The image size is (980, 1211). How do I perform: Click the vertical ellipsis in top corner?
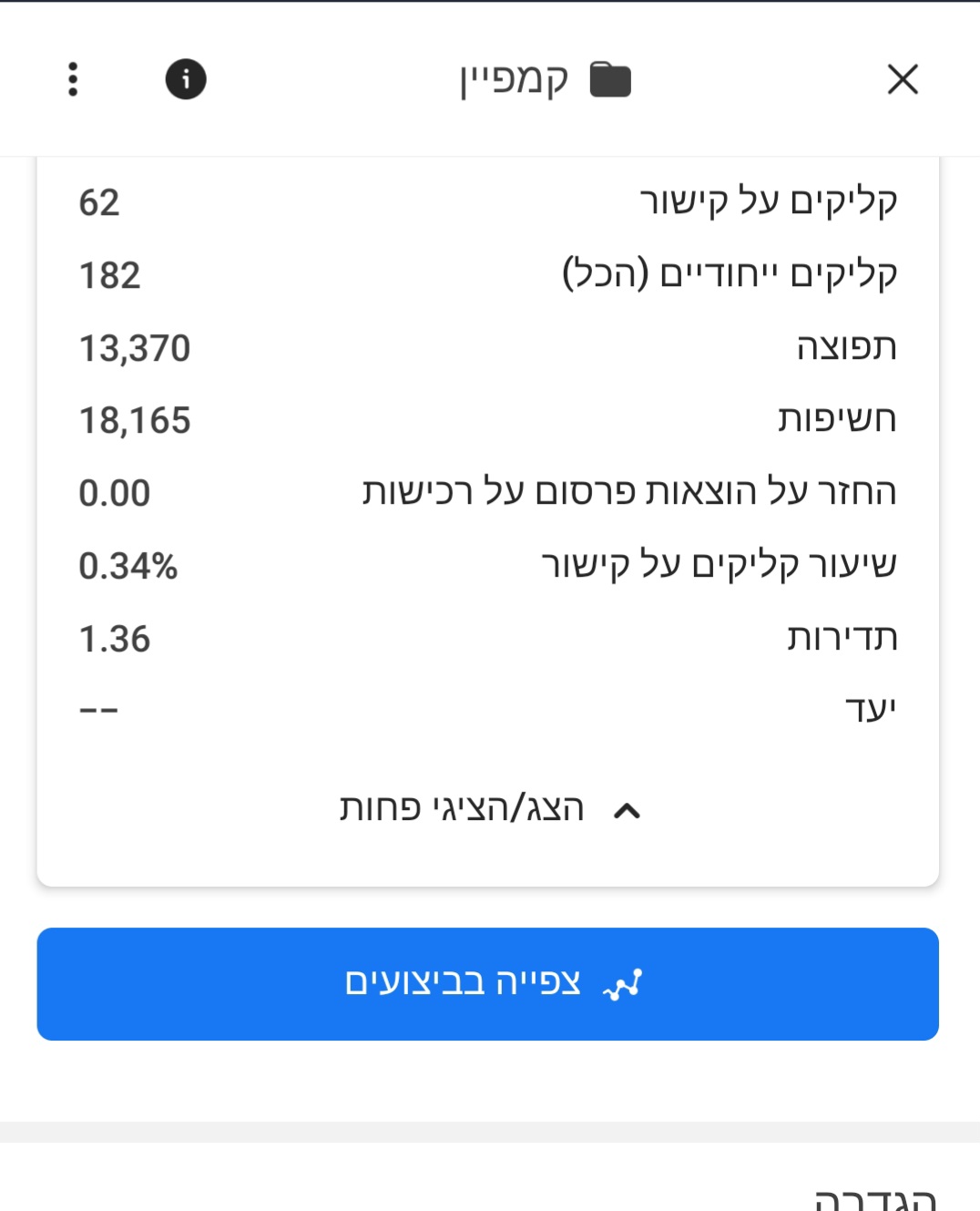point(73,80)
